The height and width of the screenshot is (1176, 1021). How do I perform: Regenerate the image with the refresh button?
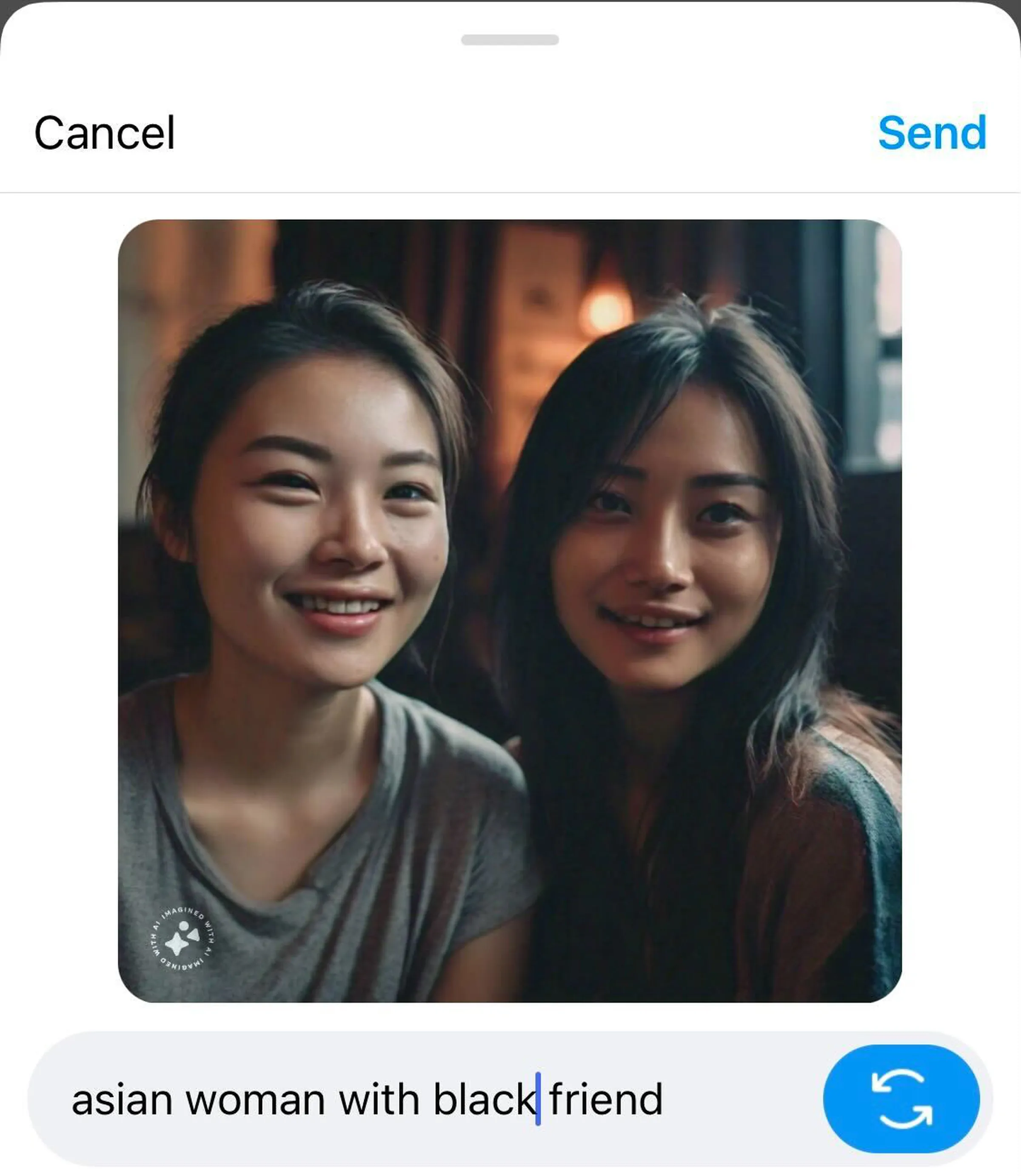901,1099
